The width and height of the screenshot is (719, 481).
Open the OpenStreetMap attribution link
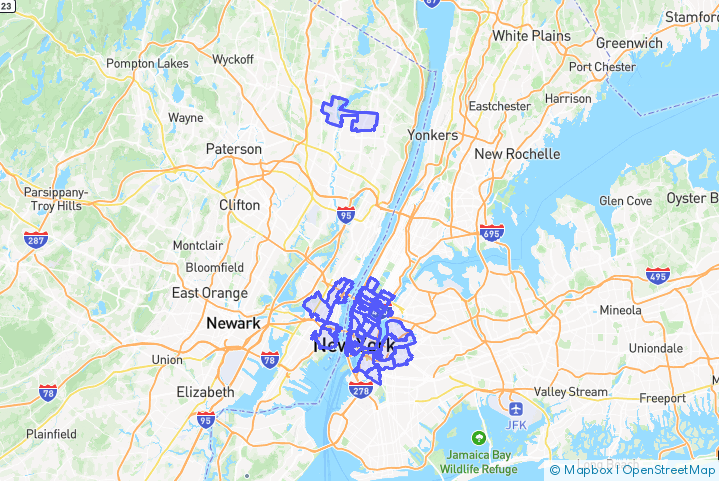[x=669, y=470]
